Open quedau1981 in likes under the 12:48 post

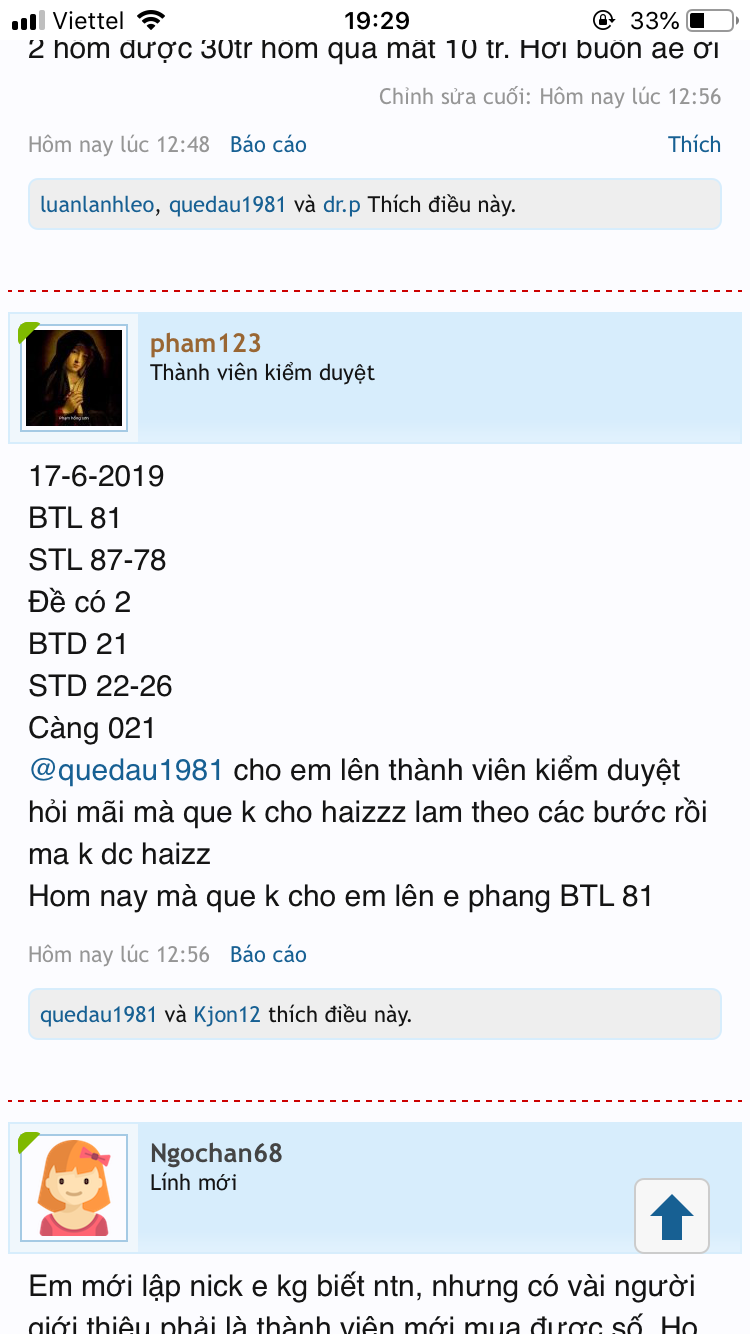pos(227,205)
